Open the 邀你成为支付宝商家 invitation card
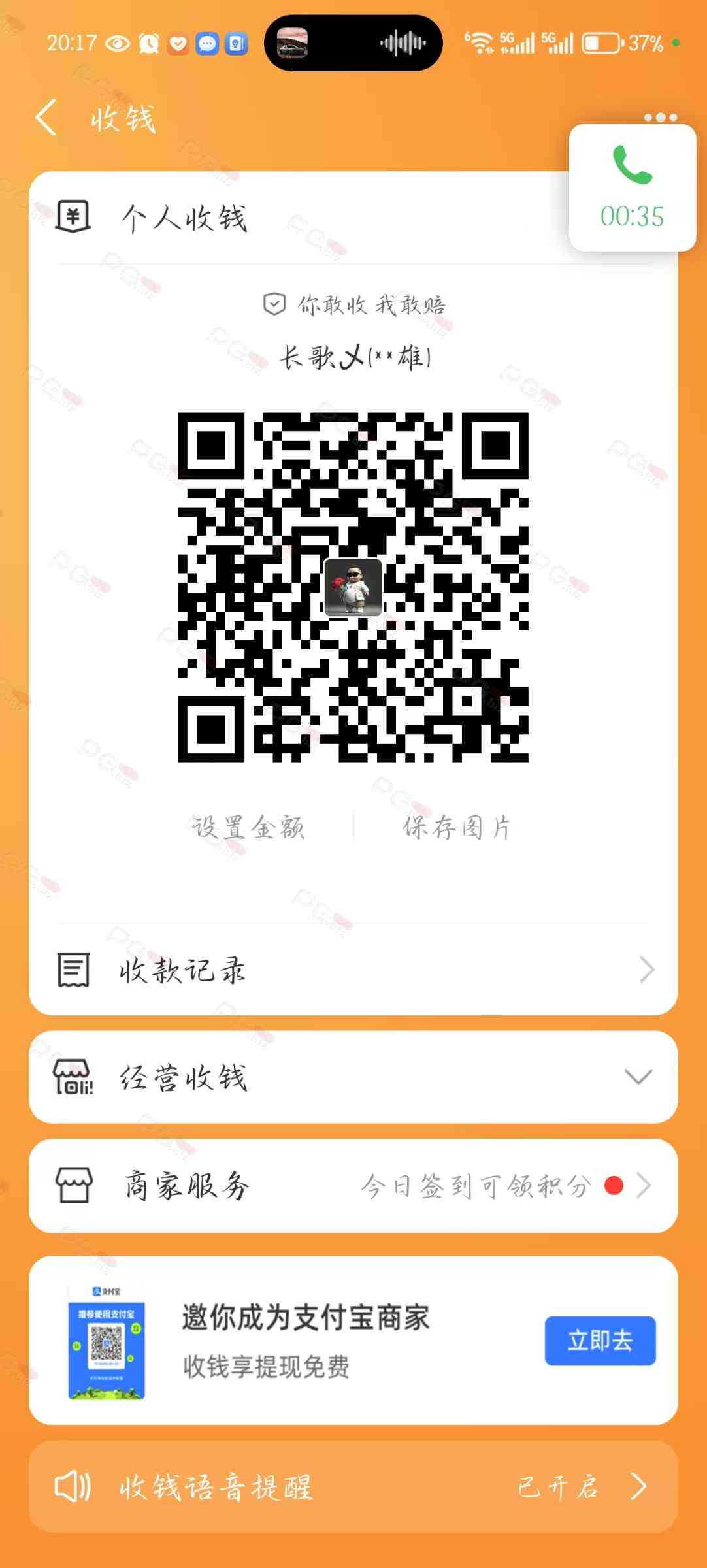 pos(306,1339)
